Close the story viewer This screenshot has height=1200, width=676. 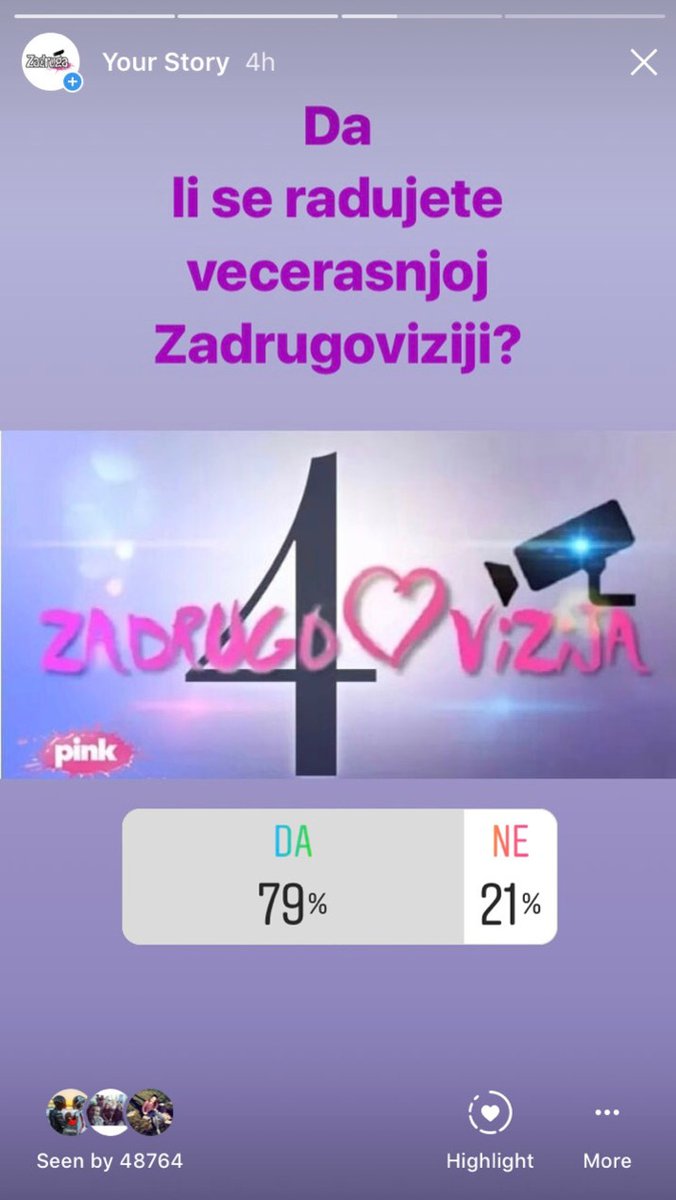pyautogui.click(x=643, y=63)
